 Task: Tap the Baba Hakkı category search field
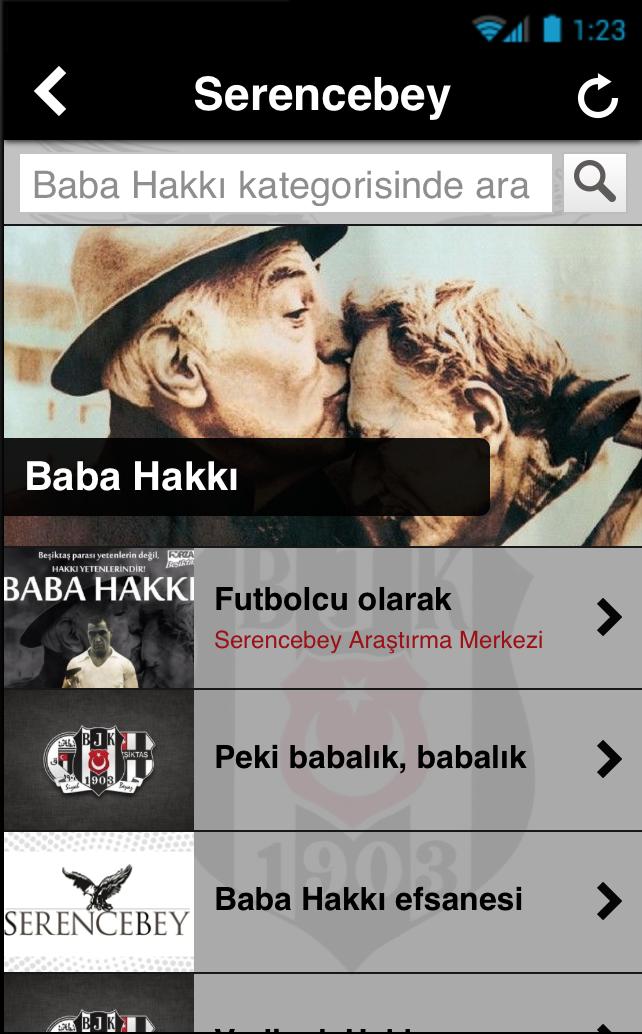[286, 184]
